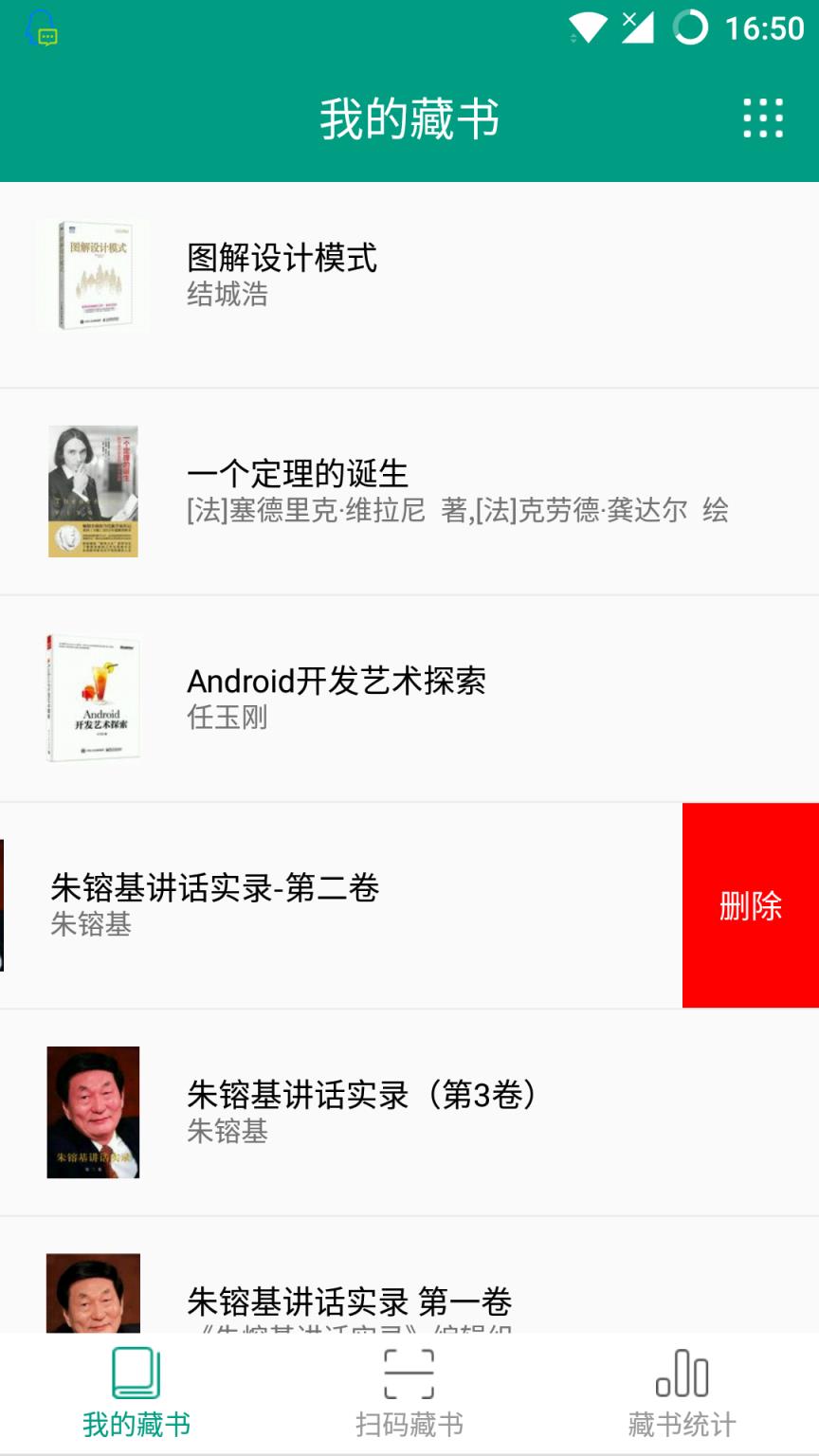Tap the cover of 朱镕基讲话实录（第3卷）
The width and height of the screenshot is (819, 1456).
click(x=92, y=1111)
